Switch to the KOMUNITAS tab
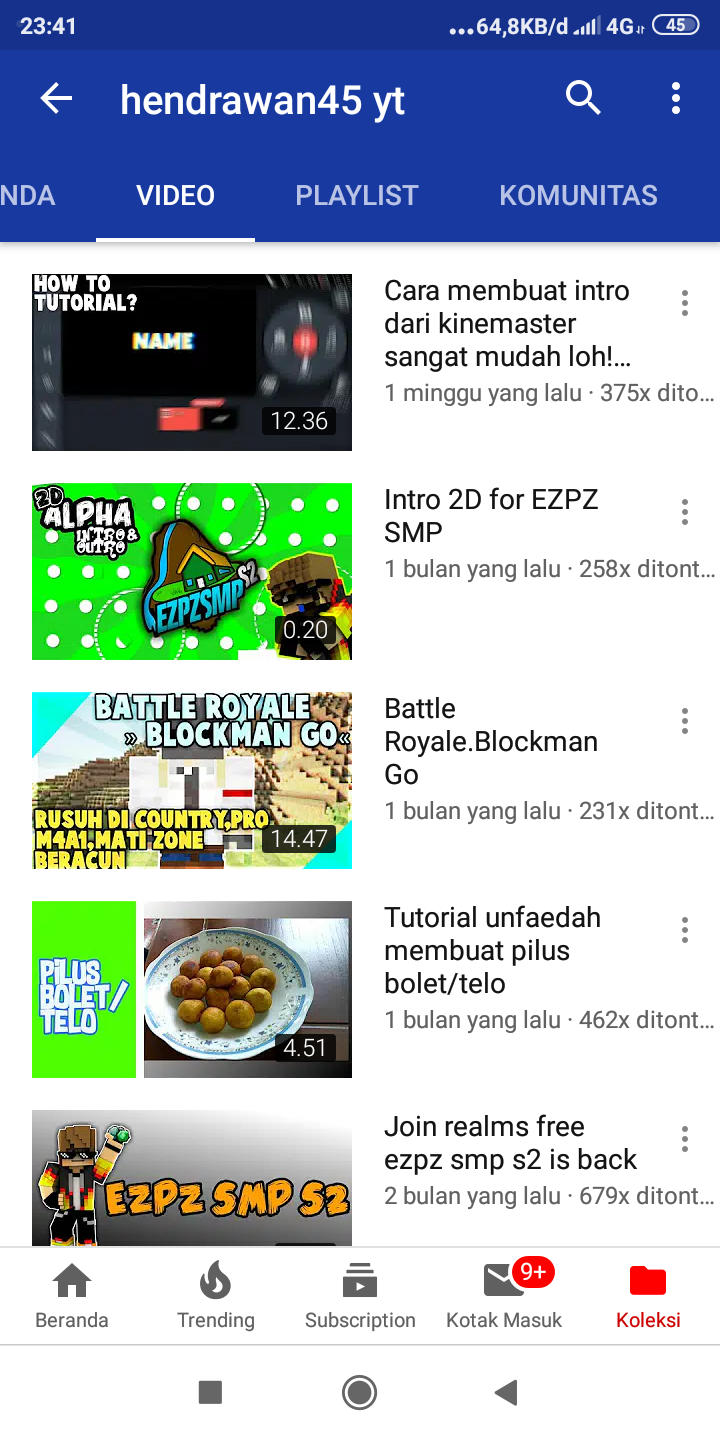Viewport: 720px width, 1440px height. point(578,195)
